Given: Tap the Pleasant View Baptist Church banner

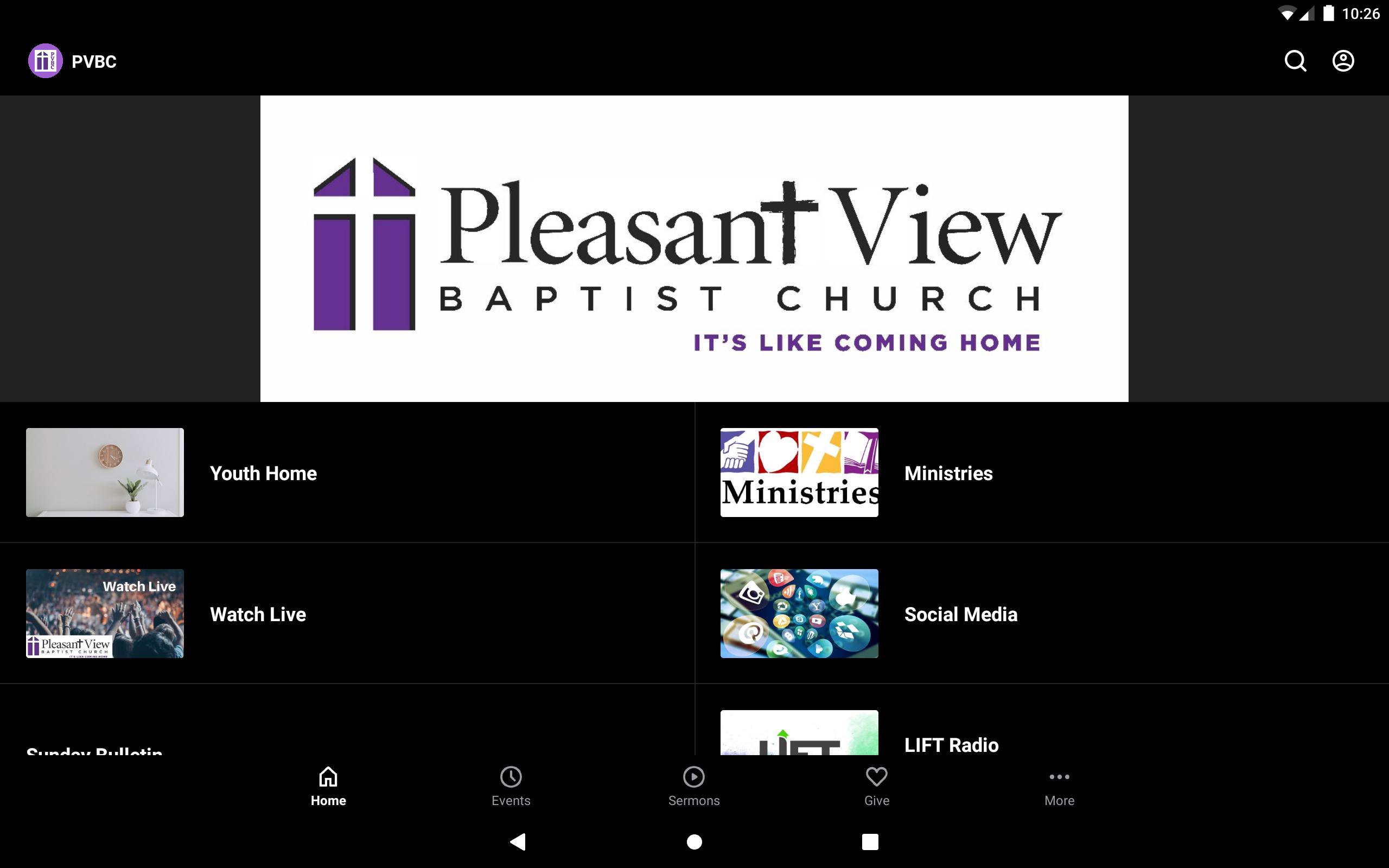Looking at the screenshot, I should click(x=694, y=248).
